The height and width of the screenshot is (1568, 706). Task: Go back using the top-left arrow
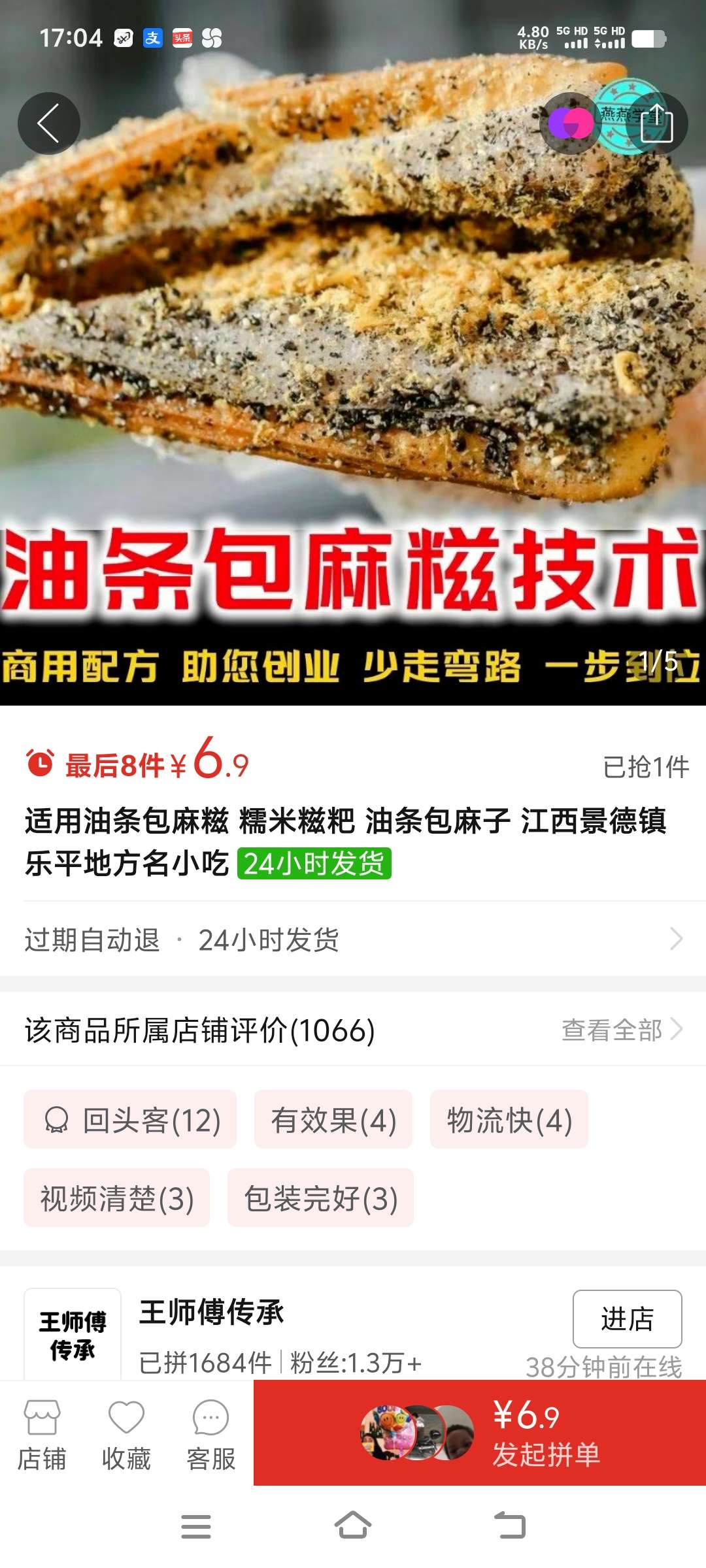tap(49, 123)
